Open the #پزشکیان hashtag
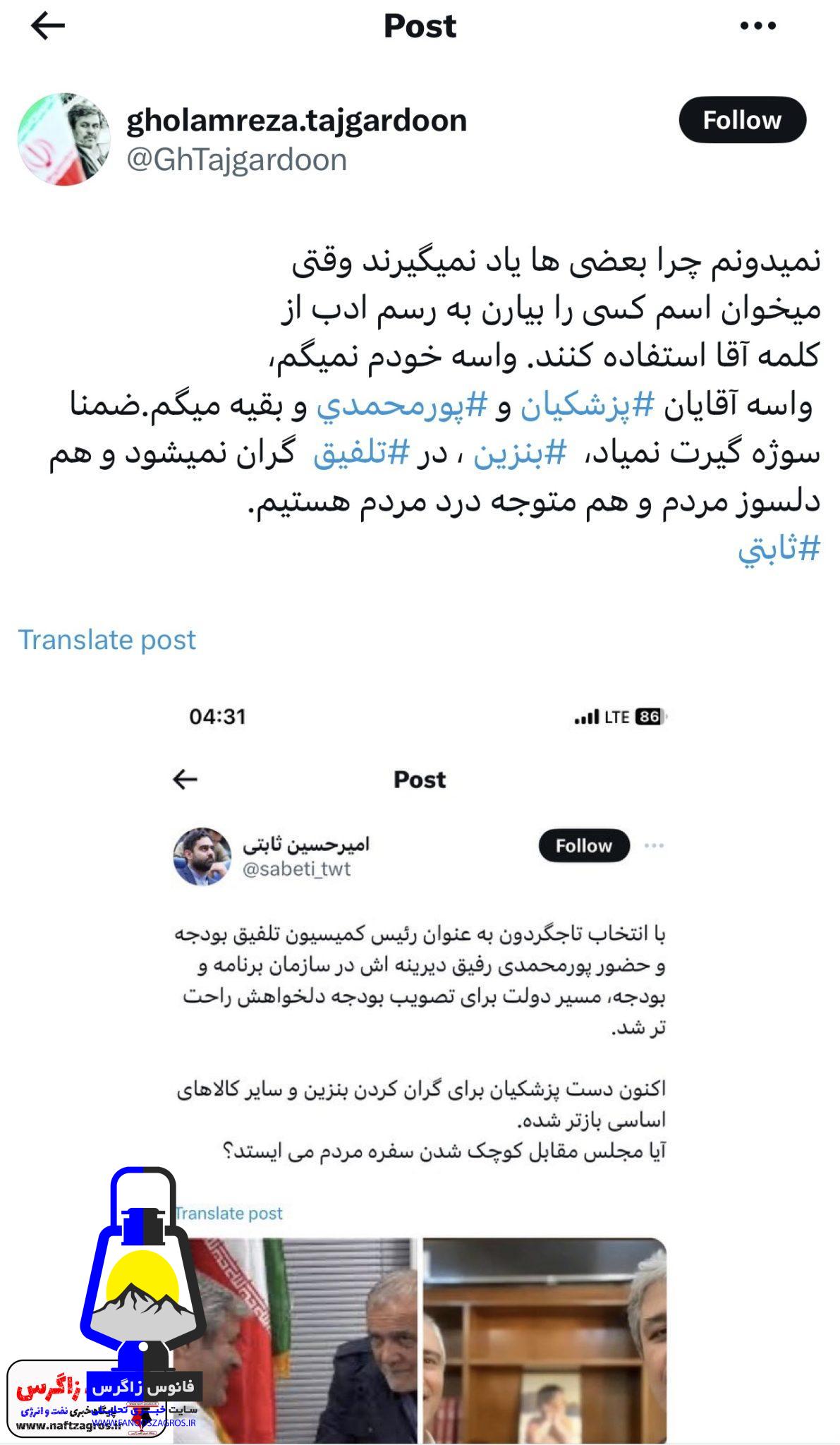The width and height of the screenshot is (840, 1445). click(x=588, y=406)
